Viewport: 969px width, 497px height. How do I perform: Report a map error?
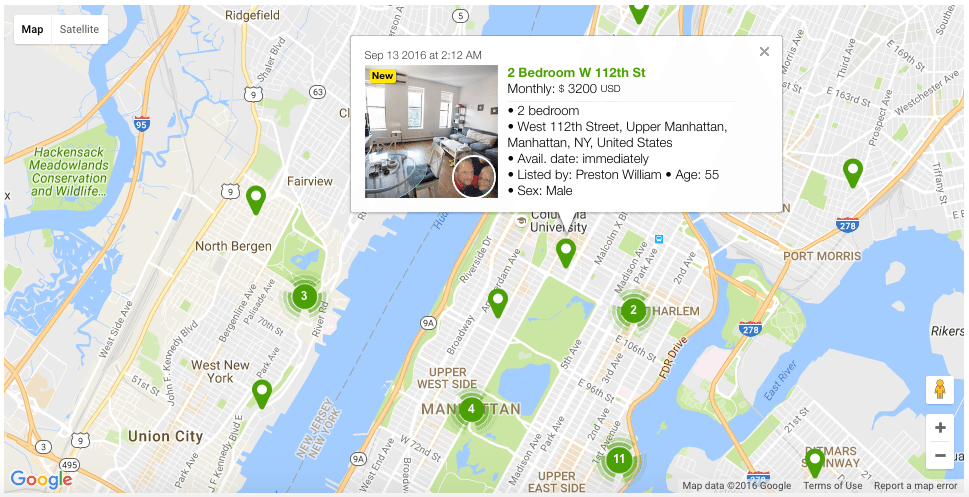pyautogui.click(x=915, y=486)
